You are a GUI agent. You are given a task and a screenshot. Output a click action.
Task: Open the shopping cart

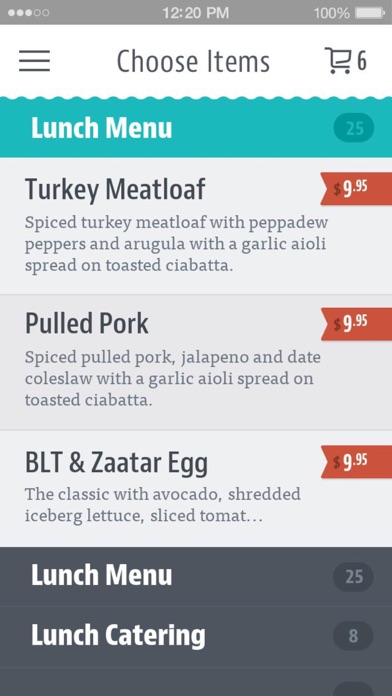346,61
